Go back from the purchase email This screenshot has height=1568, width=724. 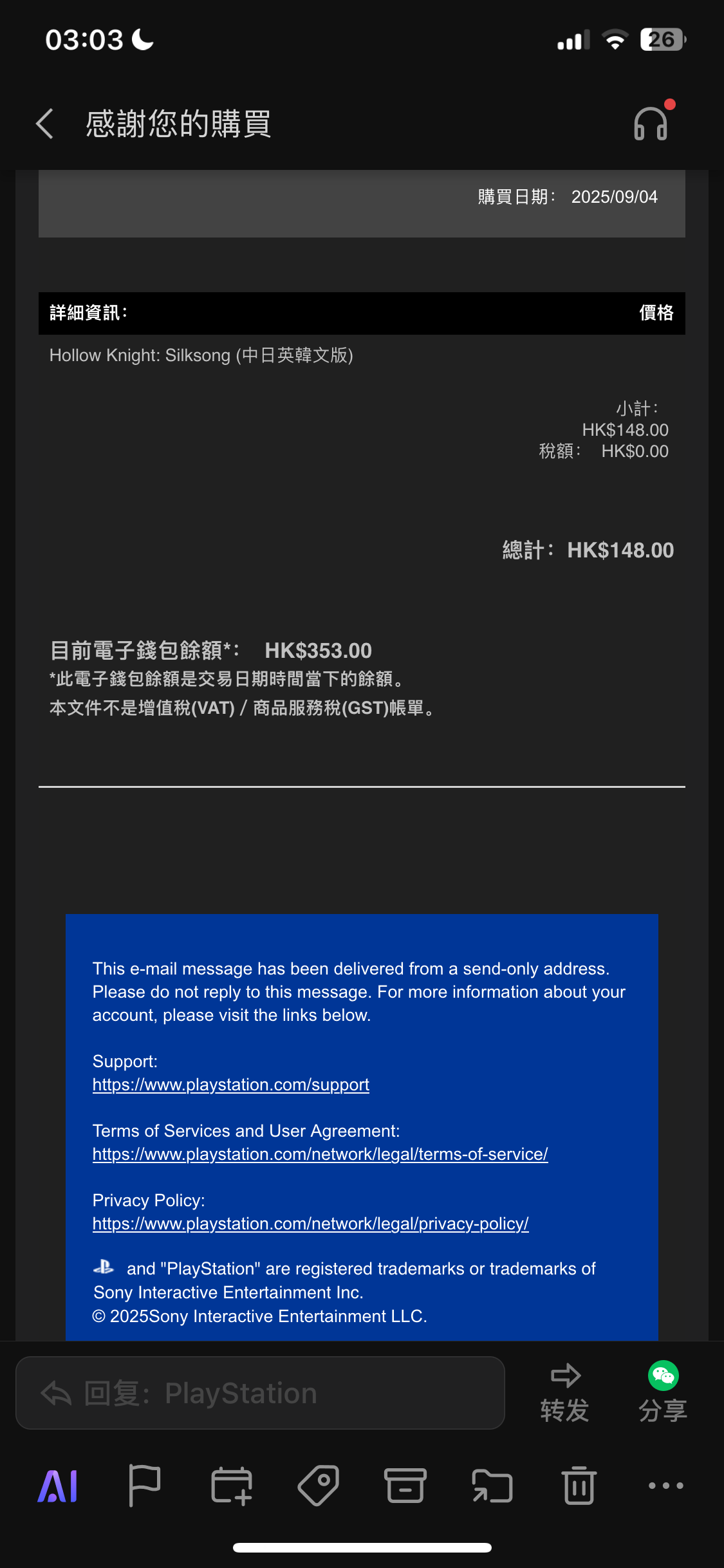[x=44, y=124]
